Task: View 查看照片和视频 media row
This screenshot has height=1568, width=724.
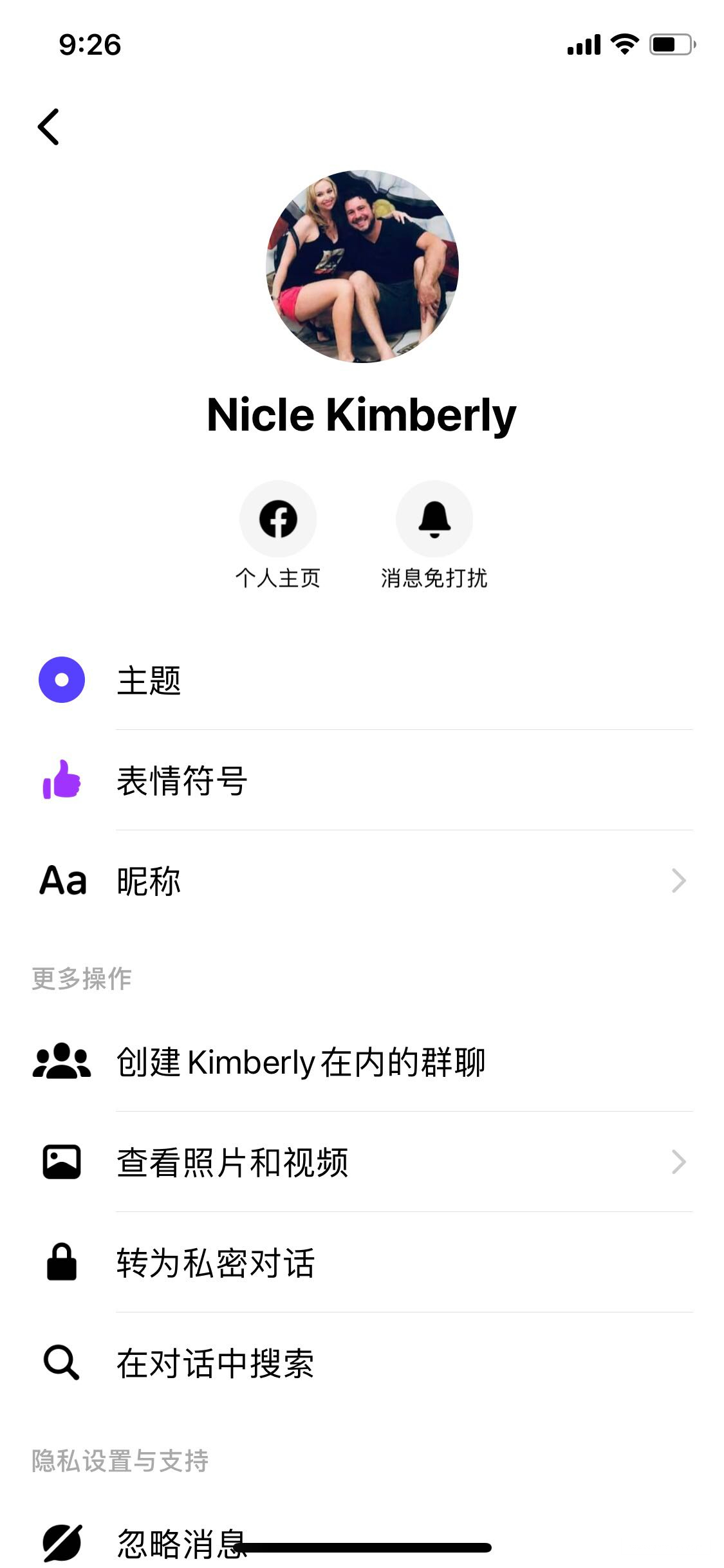Action: coord(360,1162)
